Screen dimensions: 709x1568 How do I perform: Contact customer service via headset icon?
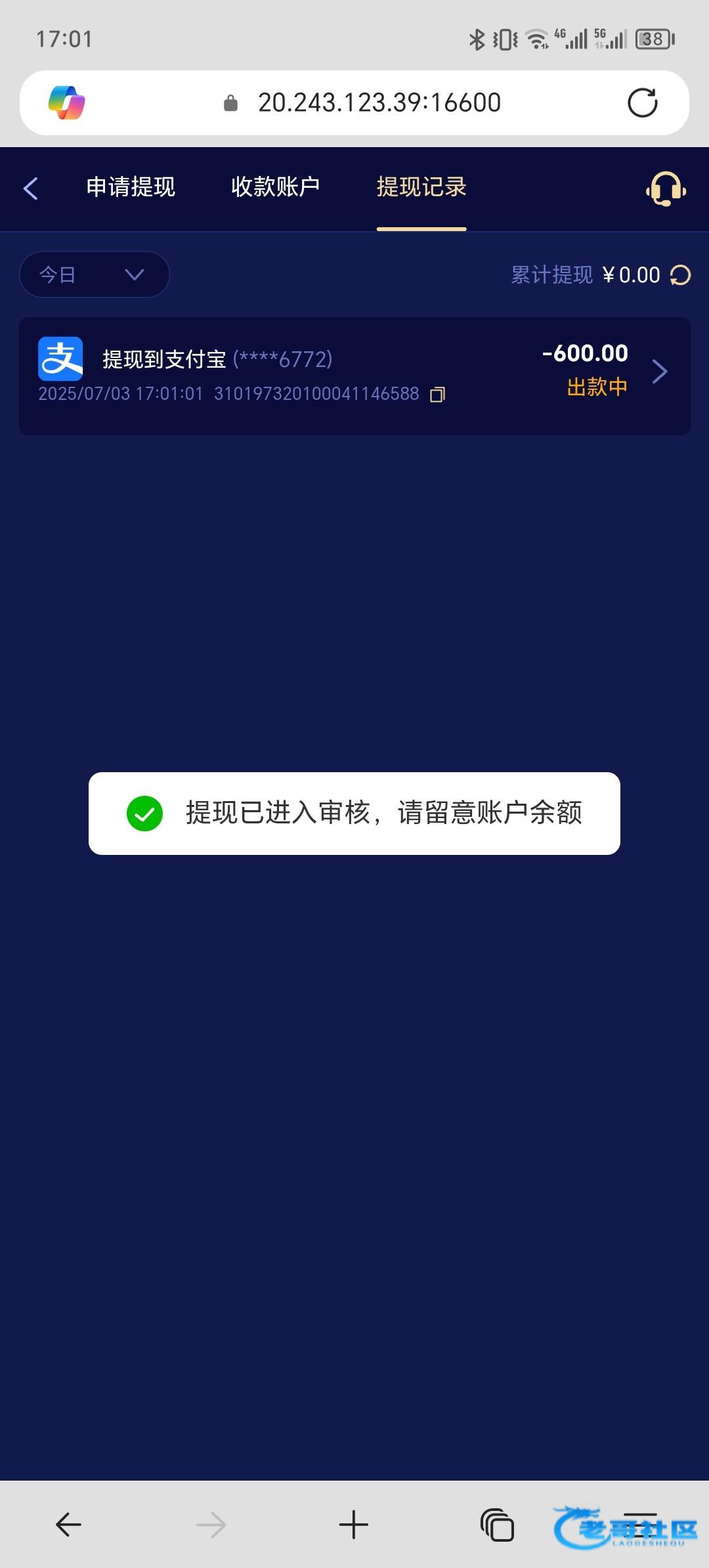(666, 188)
